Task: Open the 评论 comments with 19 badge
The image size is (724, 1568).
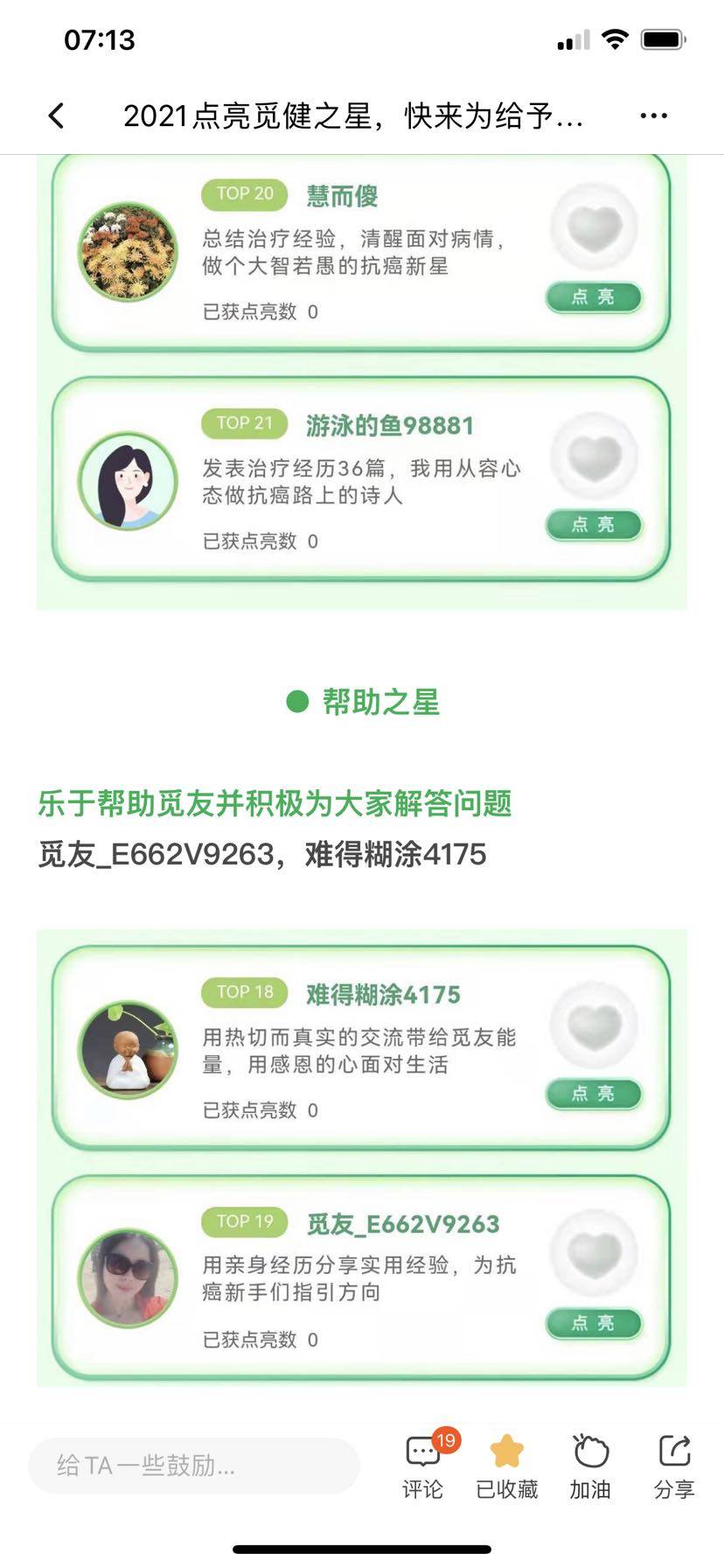Action: (x=423, y=1466)
